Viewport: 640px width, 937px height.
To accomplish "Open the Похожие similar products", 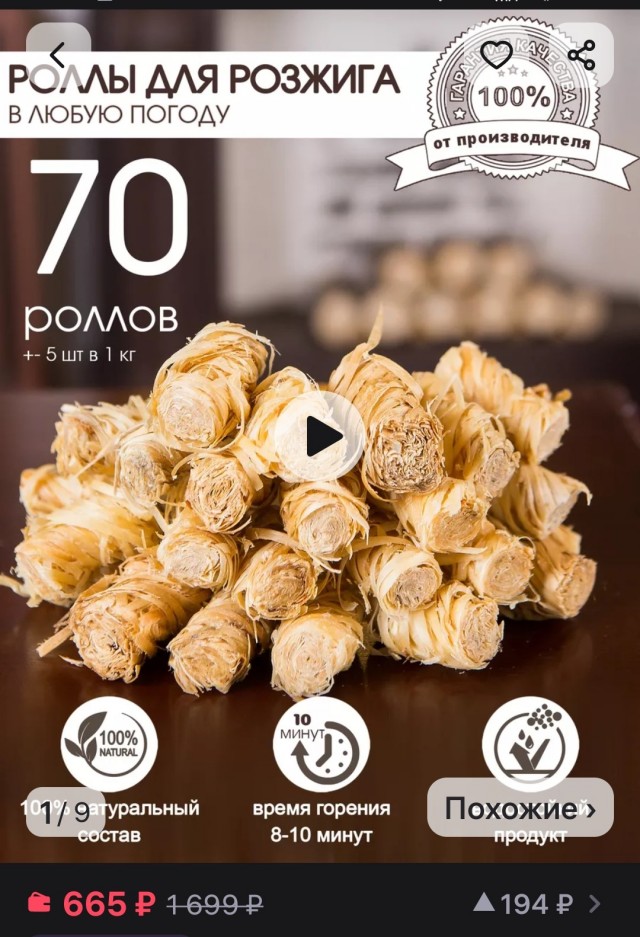I will (520, 808).
